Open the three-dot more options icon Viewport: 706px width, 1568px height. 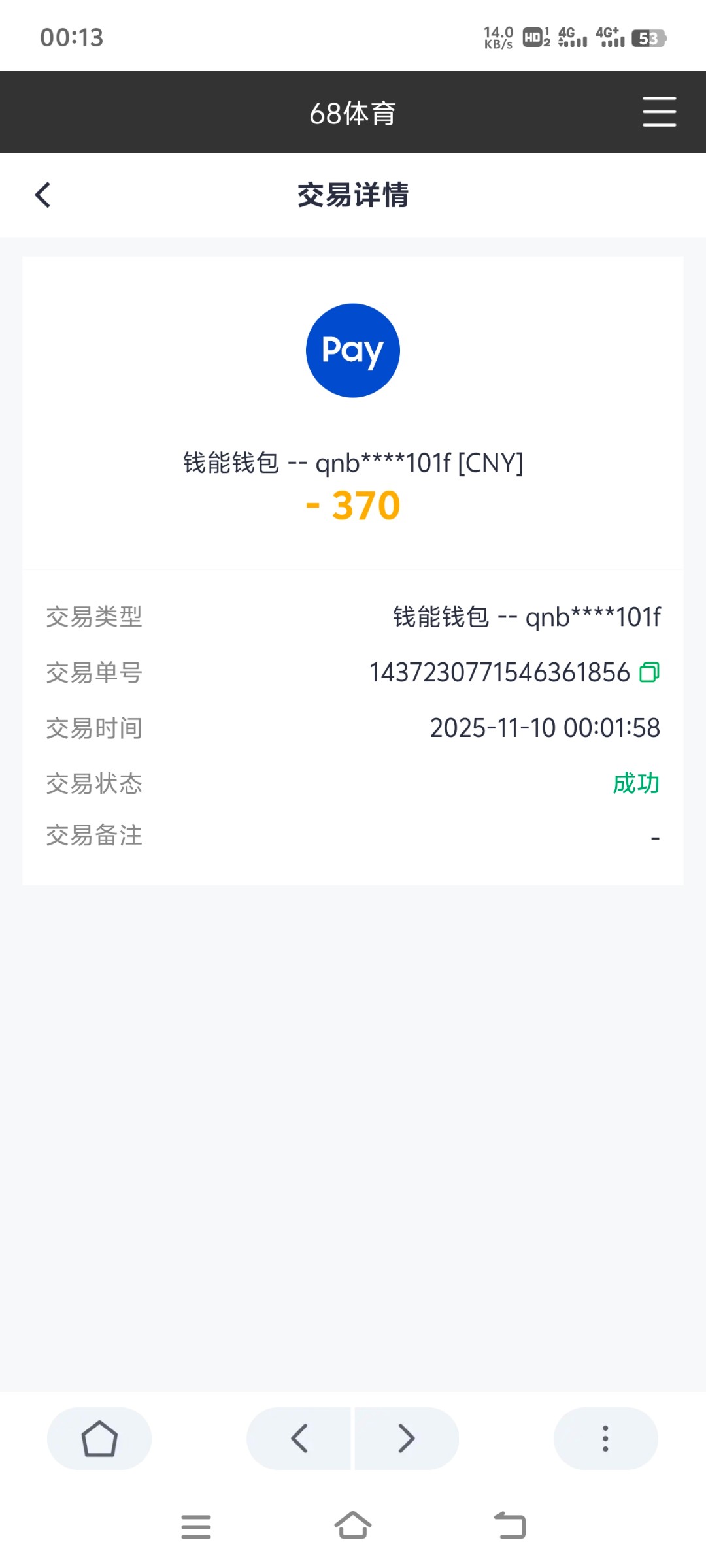click(605, 1439)
